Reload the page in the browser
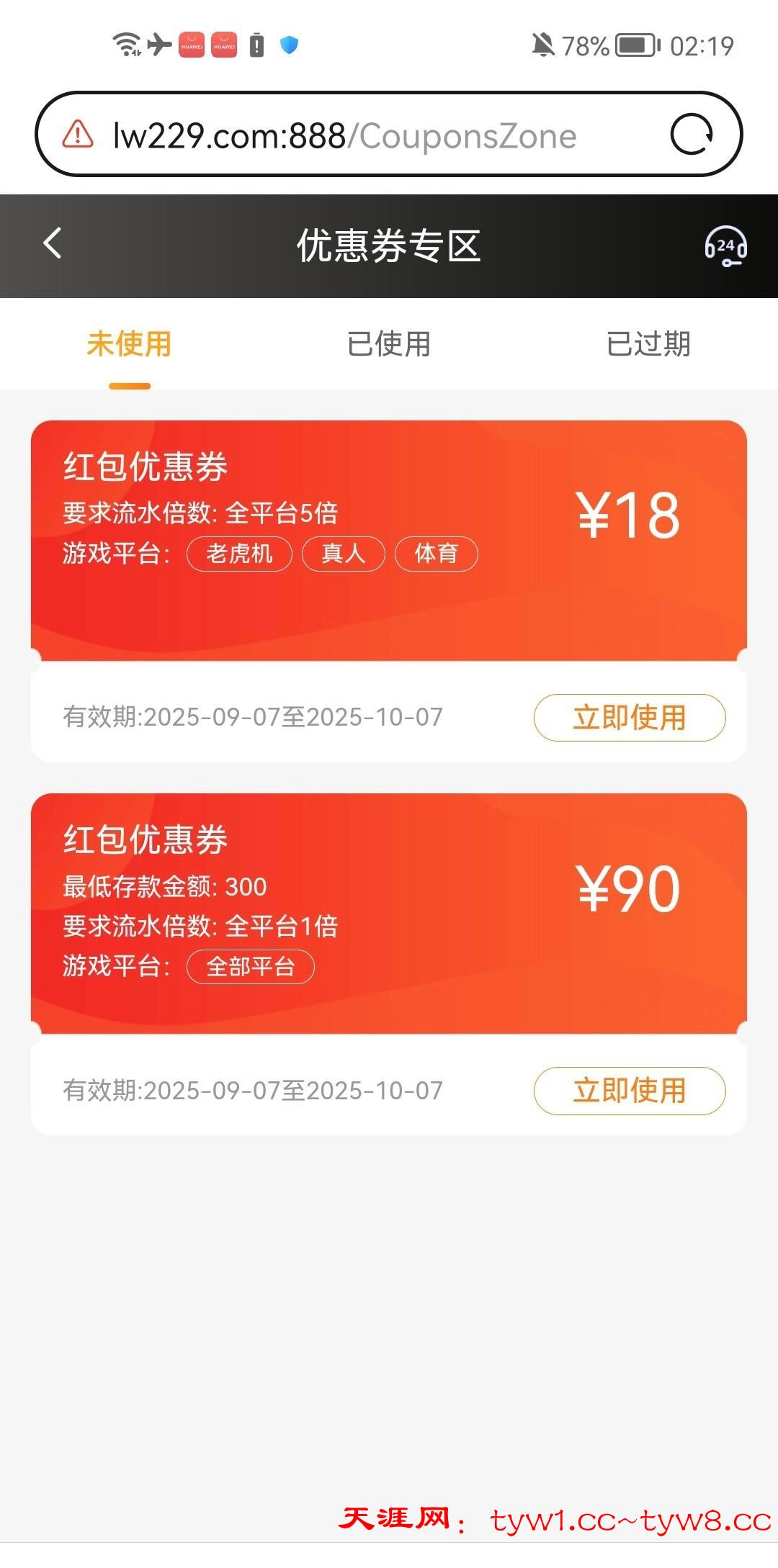The height and width of the screenshot is (1568, 778). tap(692, 135)
